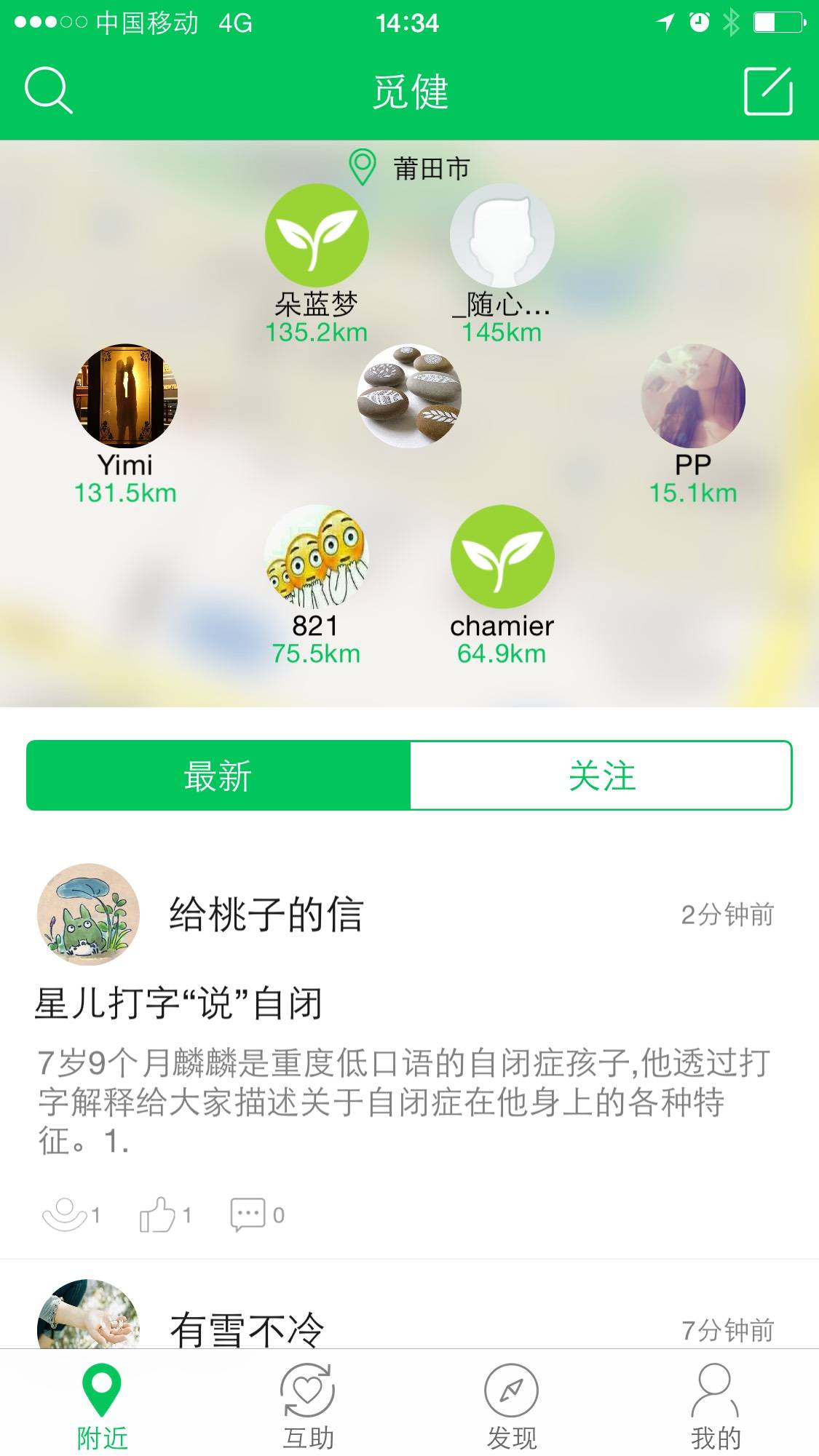
Task: View Yimi's profile
Action: click(x=125, y=396)
